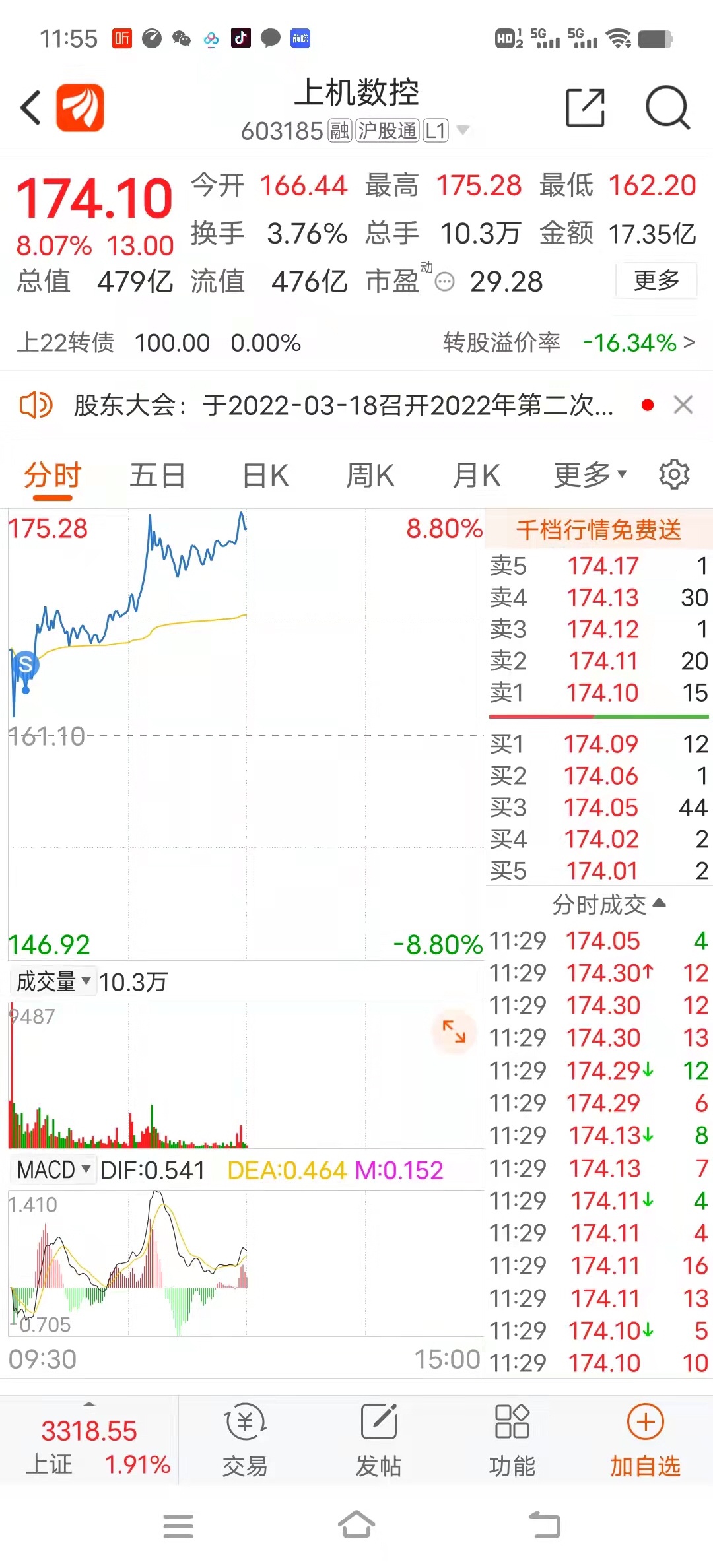Viewport: 713px width, 1568px height.
Task: Open chart settings gear icon
Action: (674, 474)
